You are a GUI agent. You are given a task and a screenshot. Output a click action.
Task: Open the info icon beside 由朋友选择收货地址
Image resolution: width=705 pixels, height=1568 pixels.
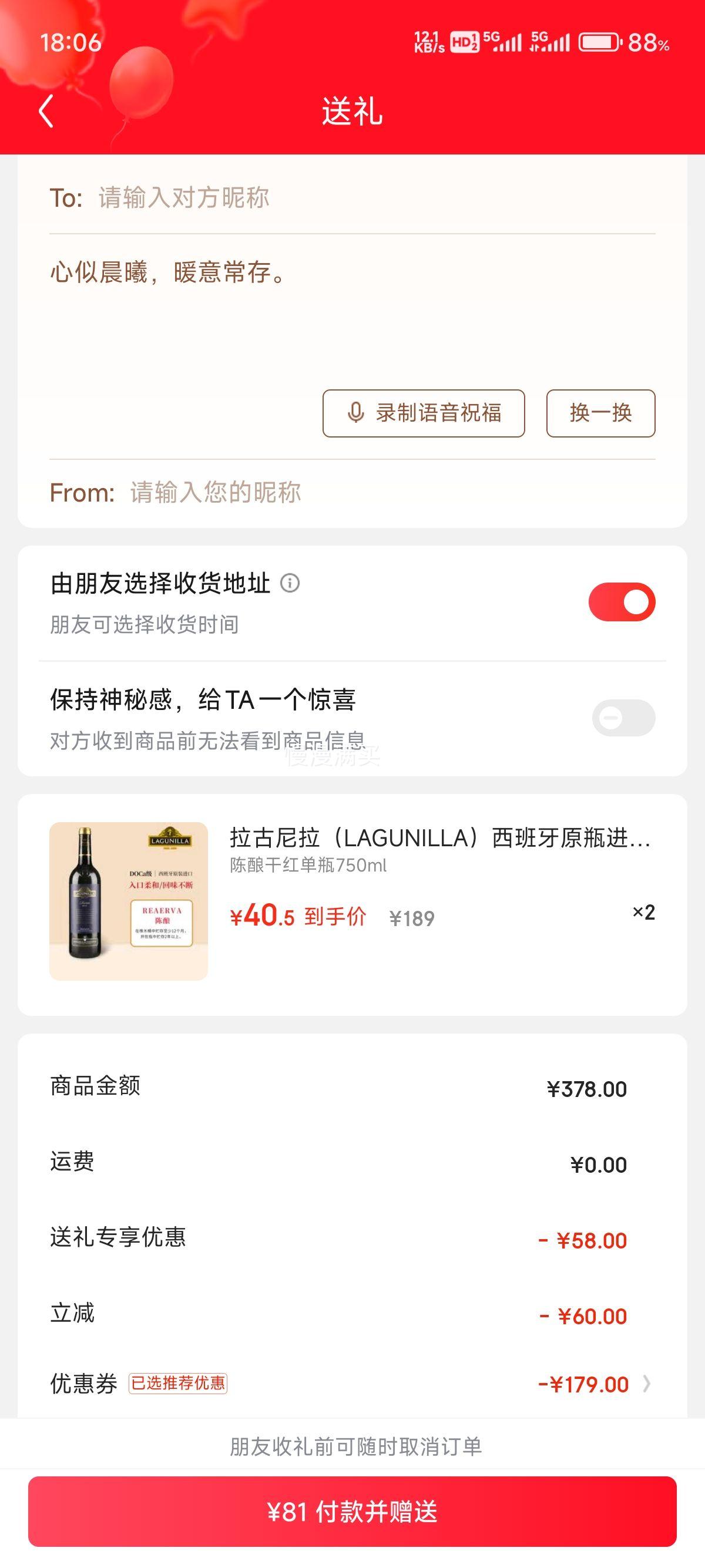[x=291, y=583]
